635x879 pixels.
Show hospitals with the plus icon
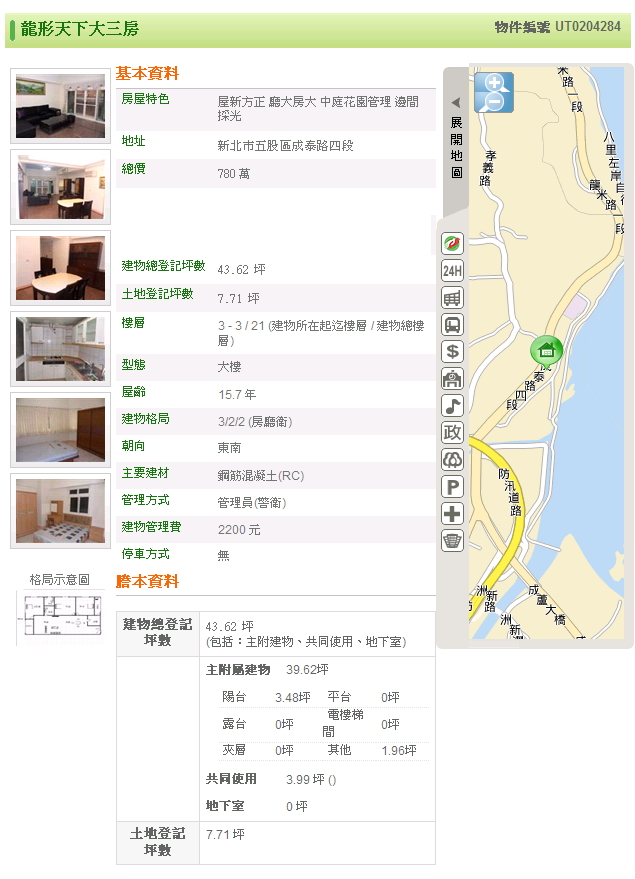[453, 514]
